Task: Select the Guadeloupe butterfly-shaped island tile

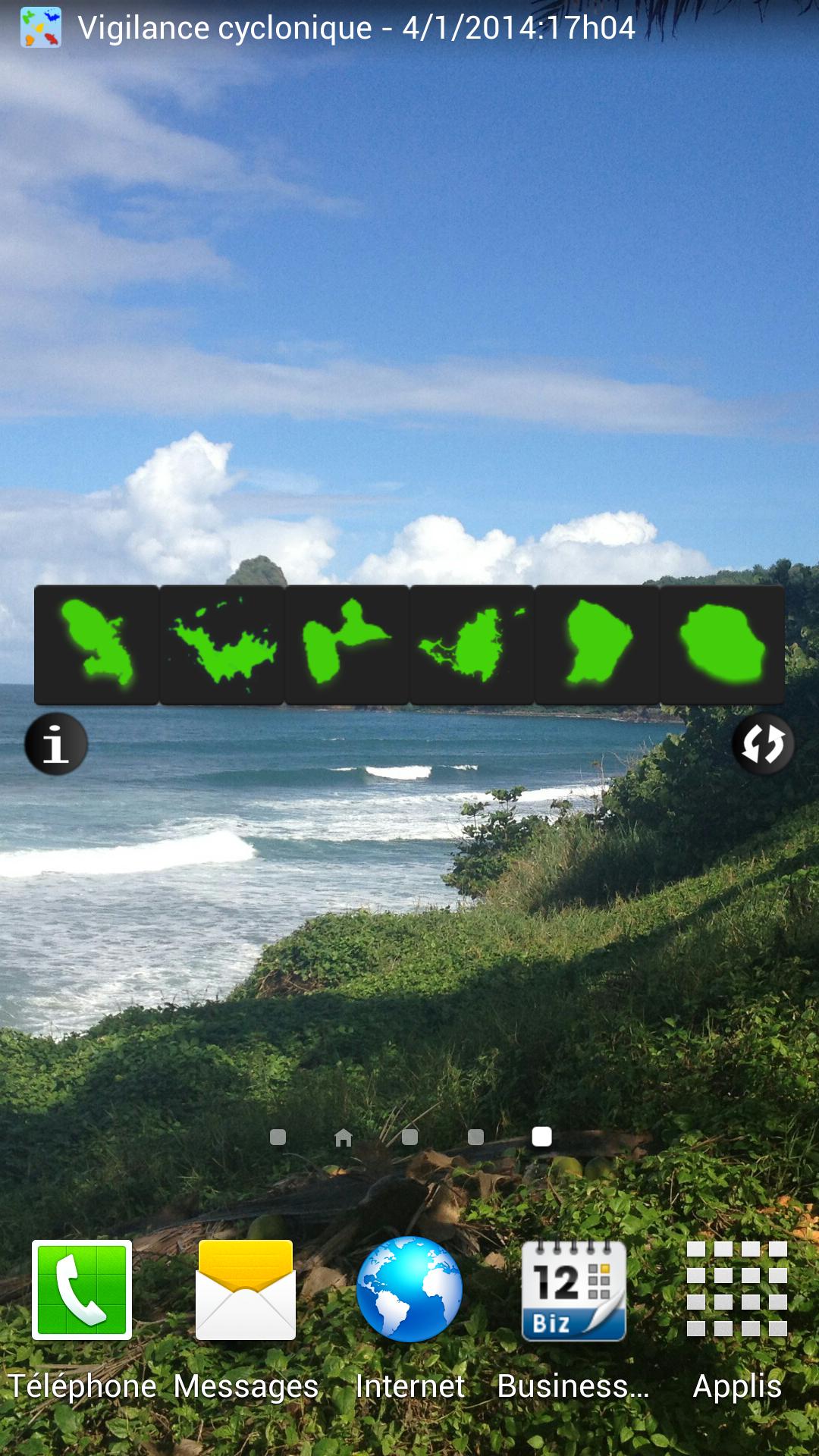Action: click(347, 645)
